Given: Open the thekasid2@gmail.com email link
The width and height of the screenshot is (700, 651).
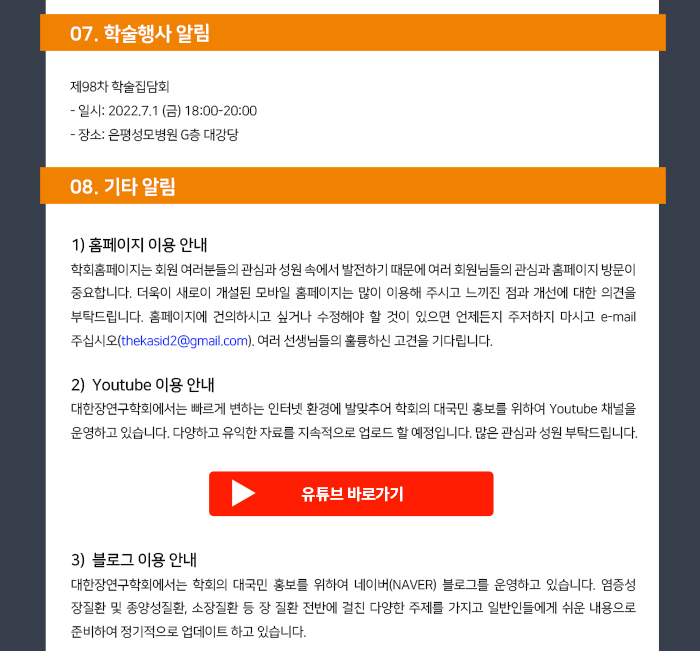Looking at the screenshot, I should [184, 341].
